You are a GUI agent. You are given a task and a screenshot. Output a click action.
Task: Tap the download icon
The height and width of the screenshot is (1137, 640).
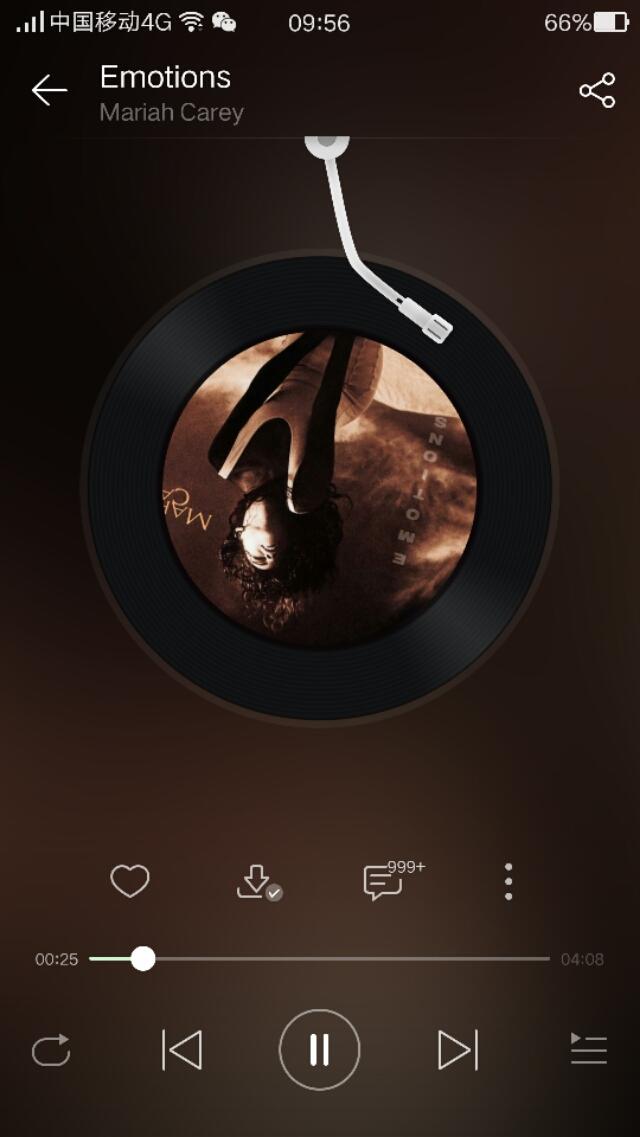(256, 881)
